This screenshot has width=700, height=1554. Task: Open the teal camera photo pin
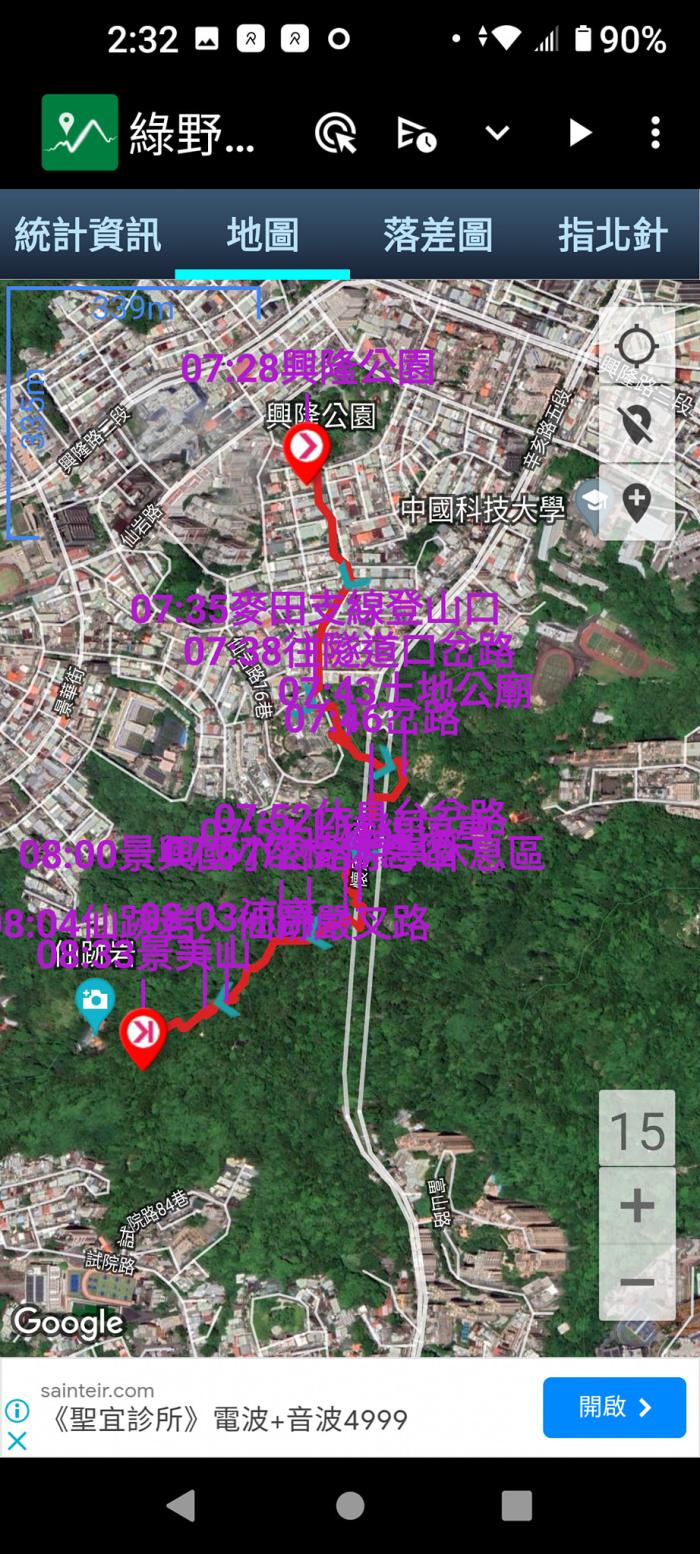[95, 1001]
